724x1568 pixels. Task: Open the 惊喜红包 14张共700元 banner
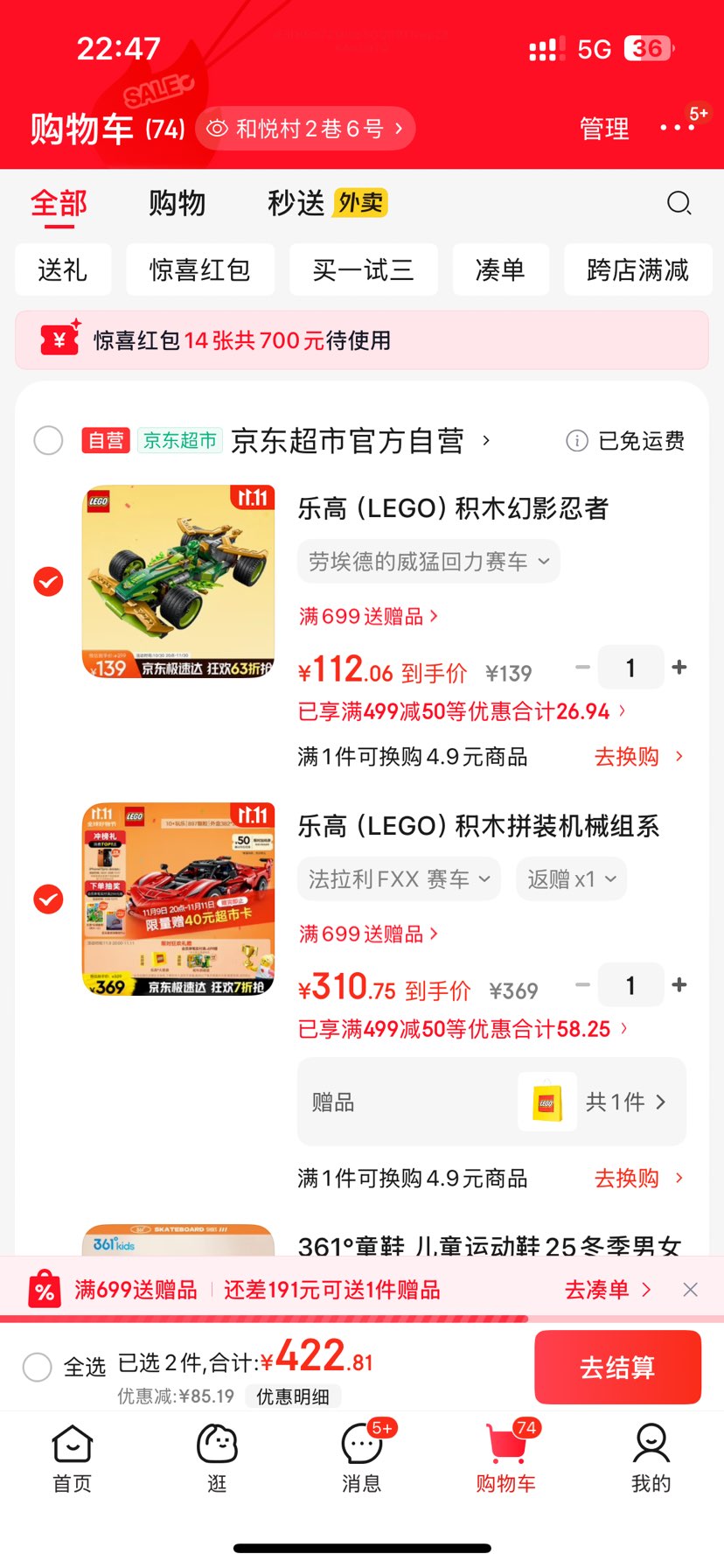click(361, 340)
